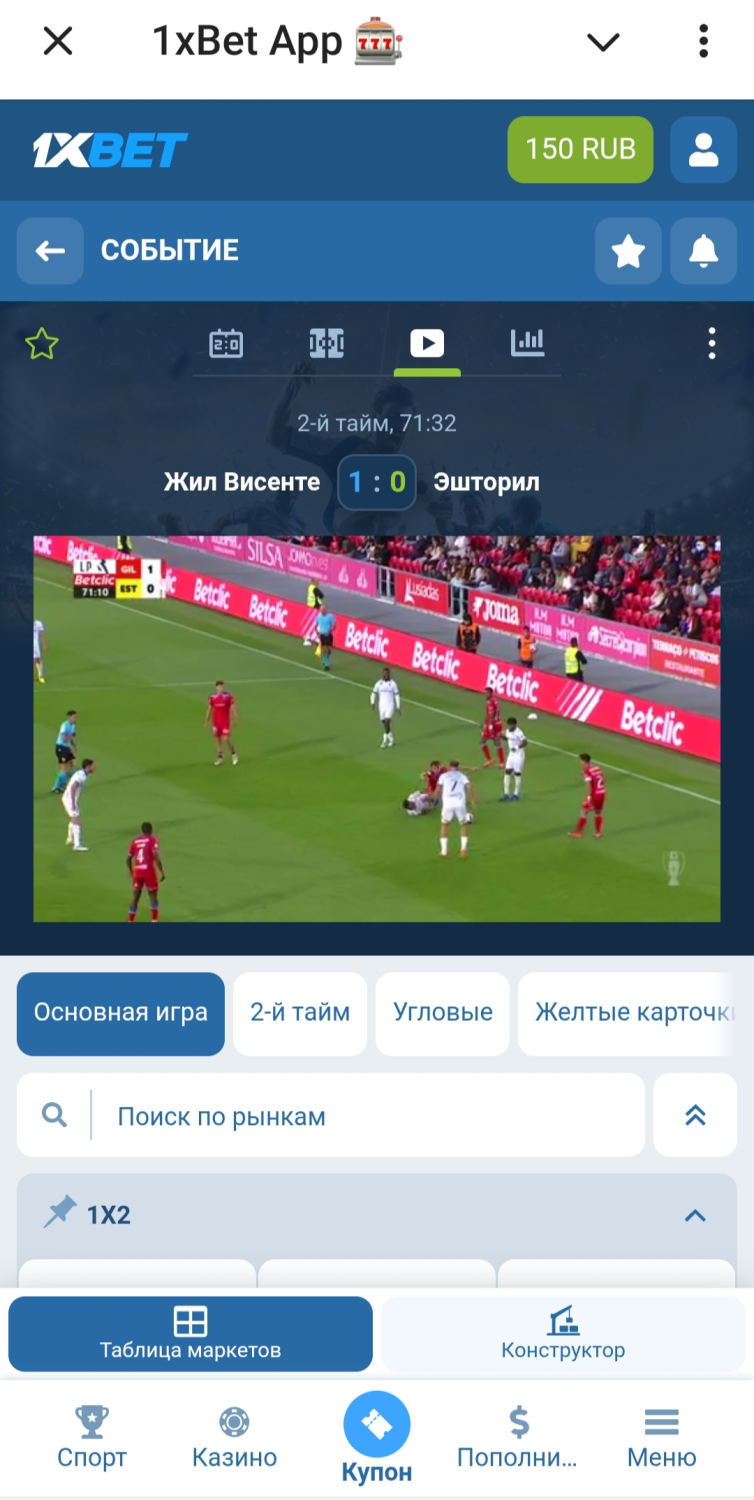Open the event notifications bell
The width and height of the screenshot is (754, 1500).
coord(703,251)
